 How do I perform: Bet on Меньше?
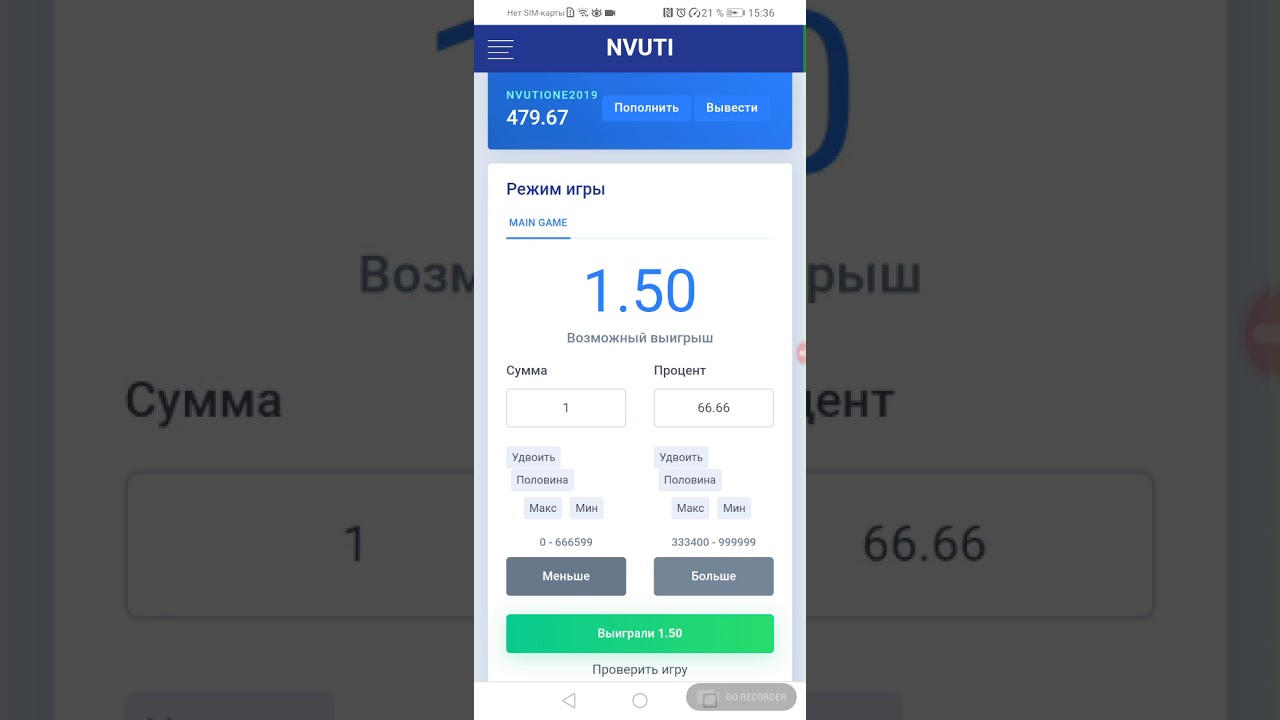(566, 576)
